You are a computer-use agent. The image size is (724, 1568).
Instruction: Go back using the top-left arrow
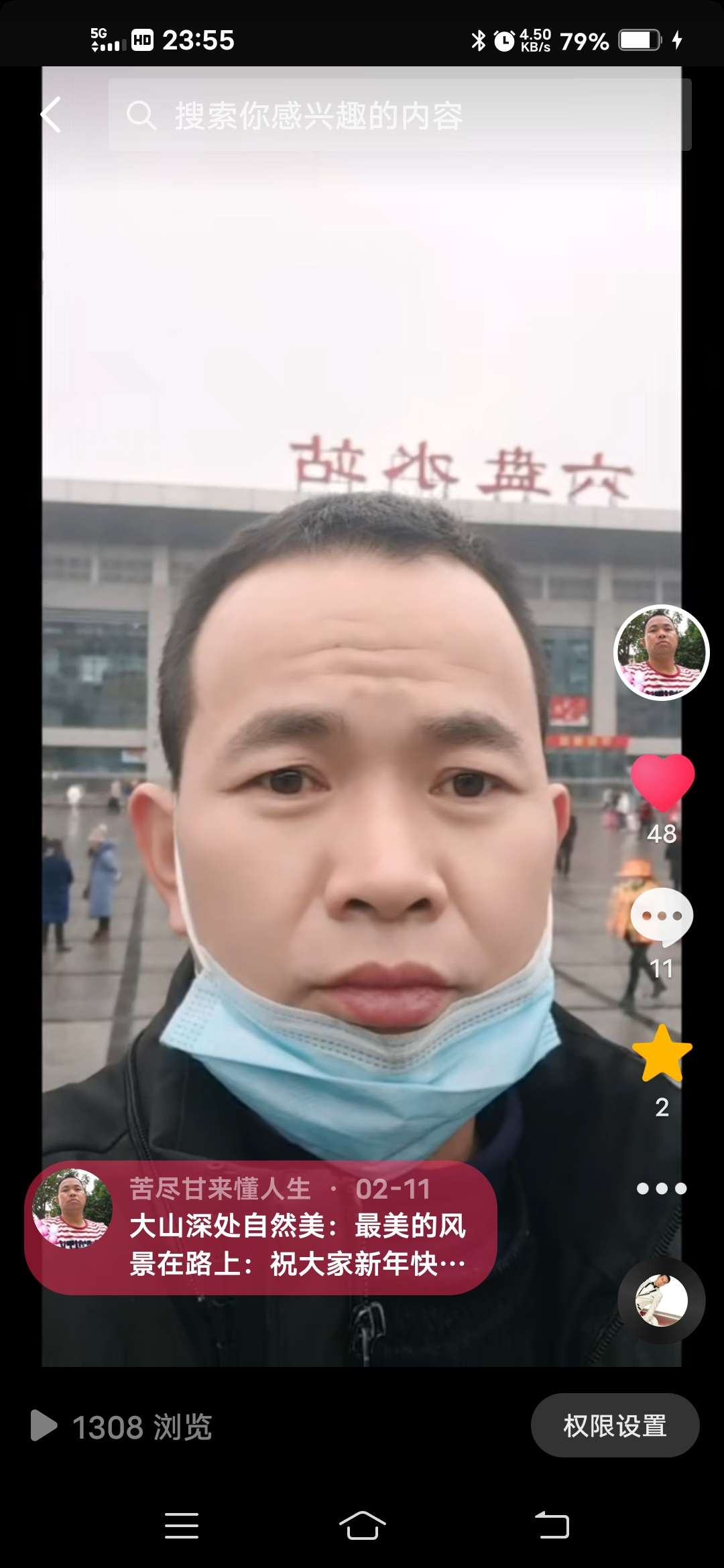(x=51, y=115)
